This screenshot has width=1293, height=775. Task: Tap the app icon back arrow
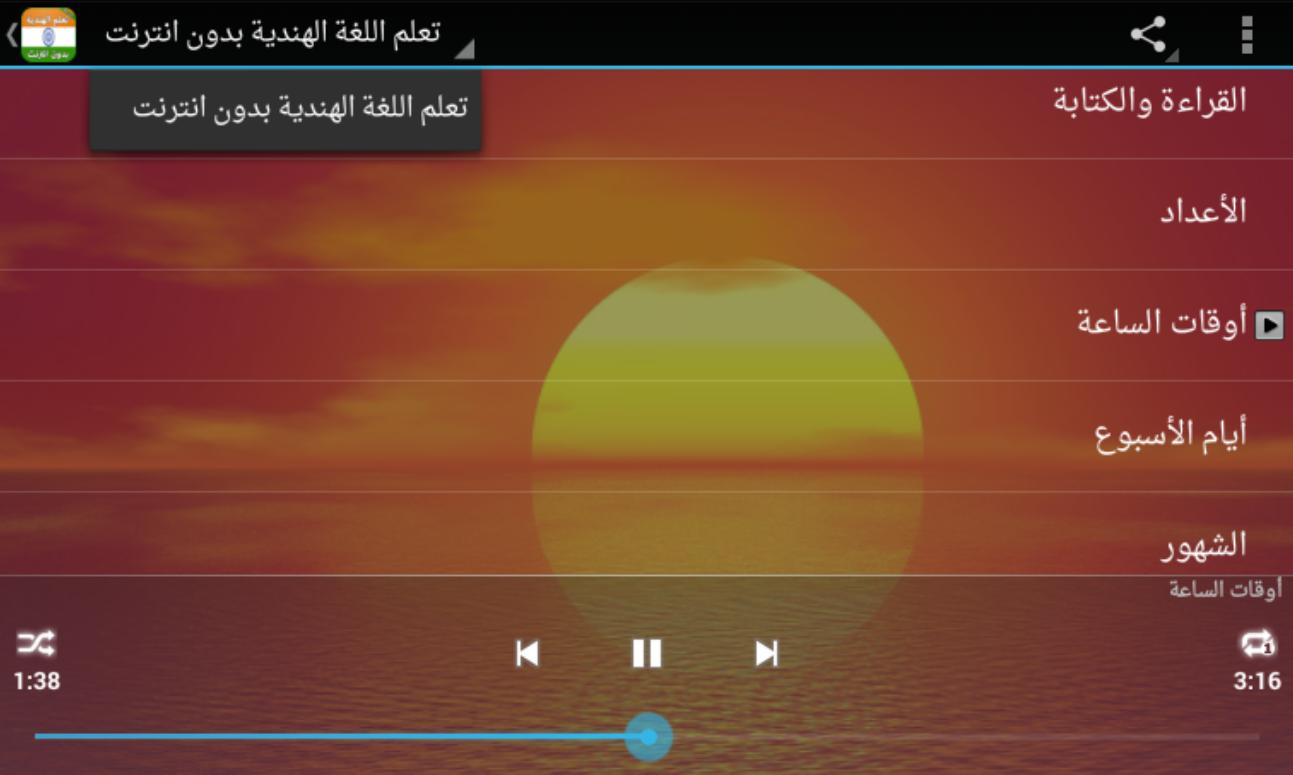click(40, 35)
